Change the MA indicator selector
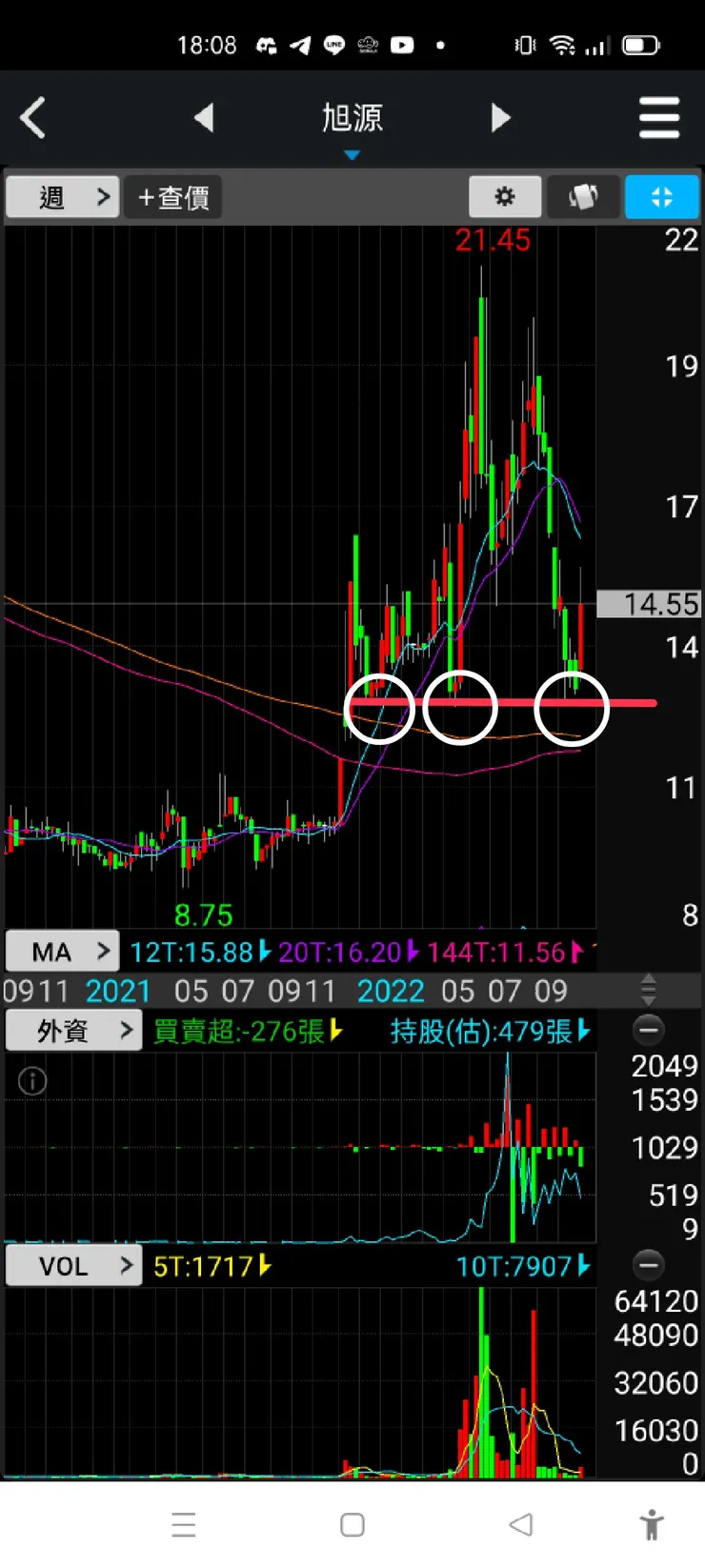This screenshot has height=1568, width=705. [x=63, y=951]
